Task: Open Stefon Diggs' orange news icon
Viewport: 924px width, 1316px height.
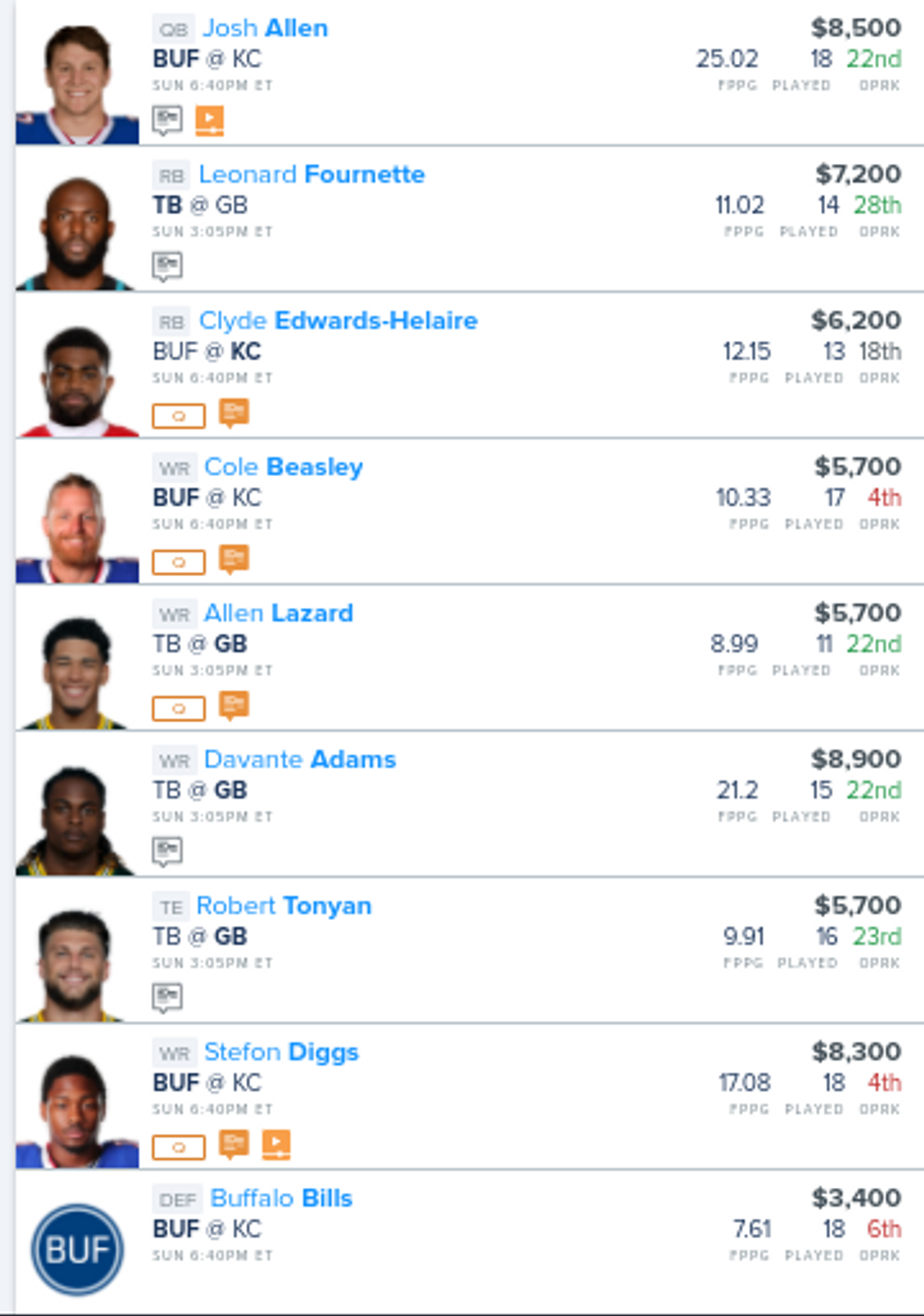Action: [x=233, y=1143]
